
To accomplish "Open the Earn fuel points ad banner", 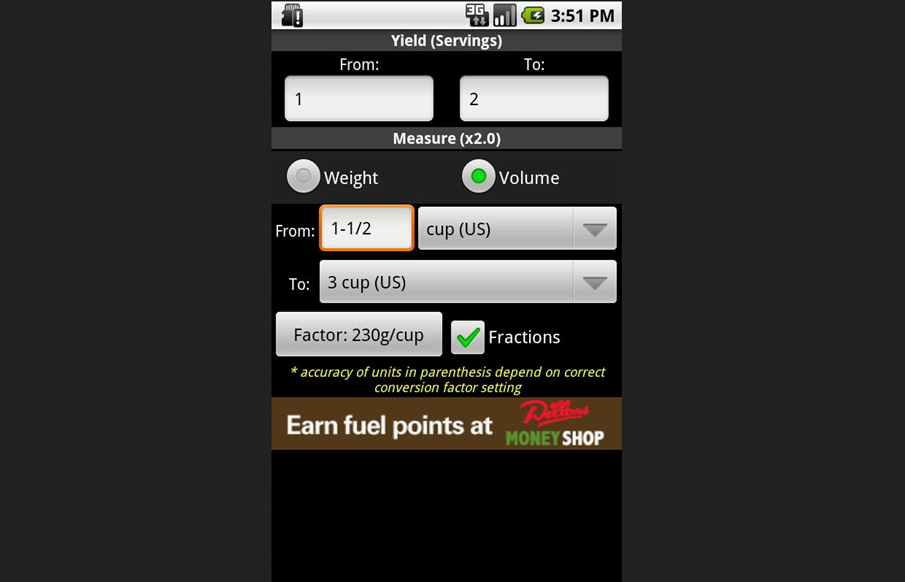I will coord(446,424).
